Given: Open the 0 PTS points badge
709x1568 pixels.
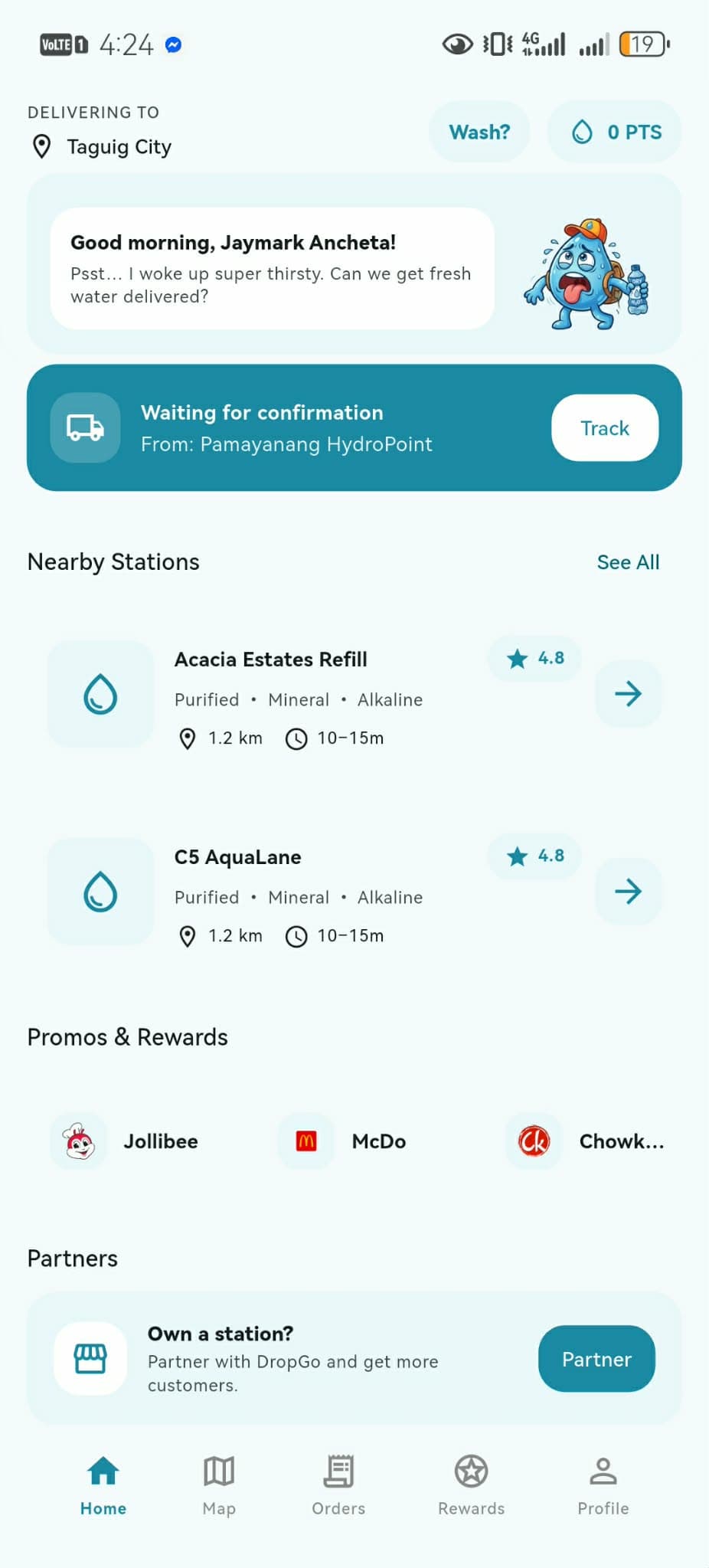Looking at the screenshot, I should (614, 132).
